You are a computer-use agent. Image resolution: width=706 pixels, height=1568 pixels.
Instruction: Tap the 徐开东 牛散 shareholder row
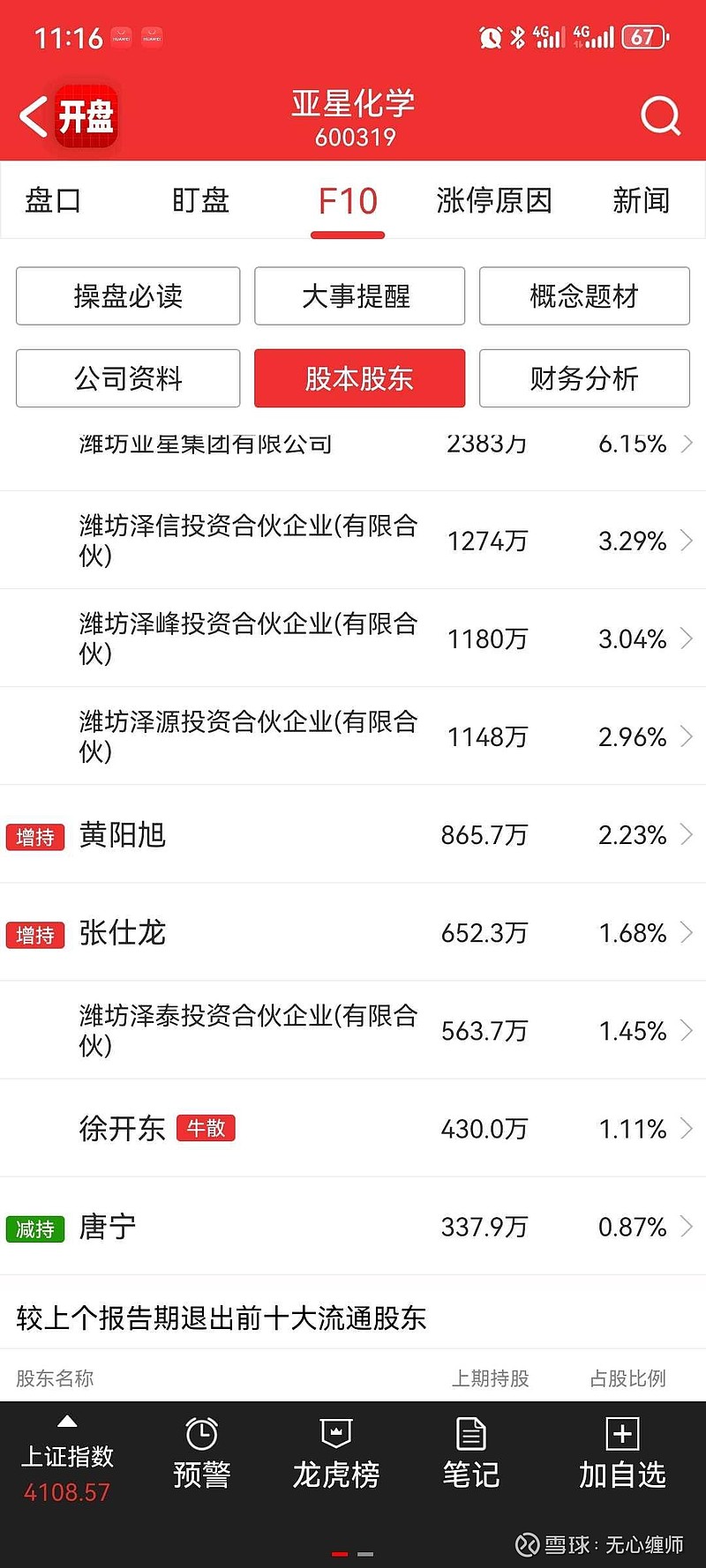[x=353, y=1128]
